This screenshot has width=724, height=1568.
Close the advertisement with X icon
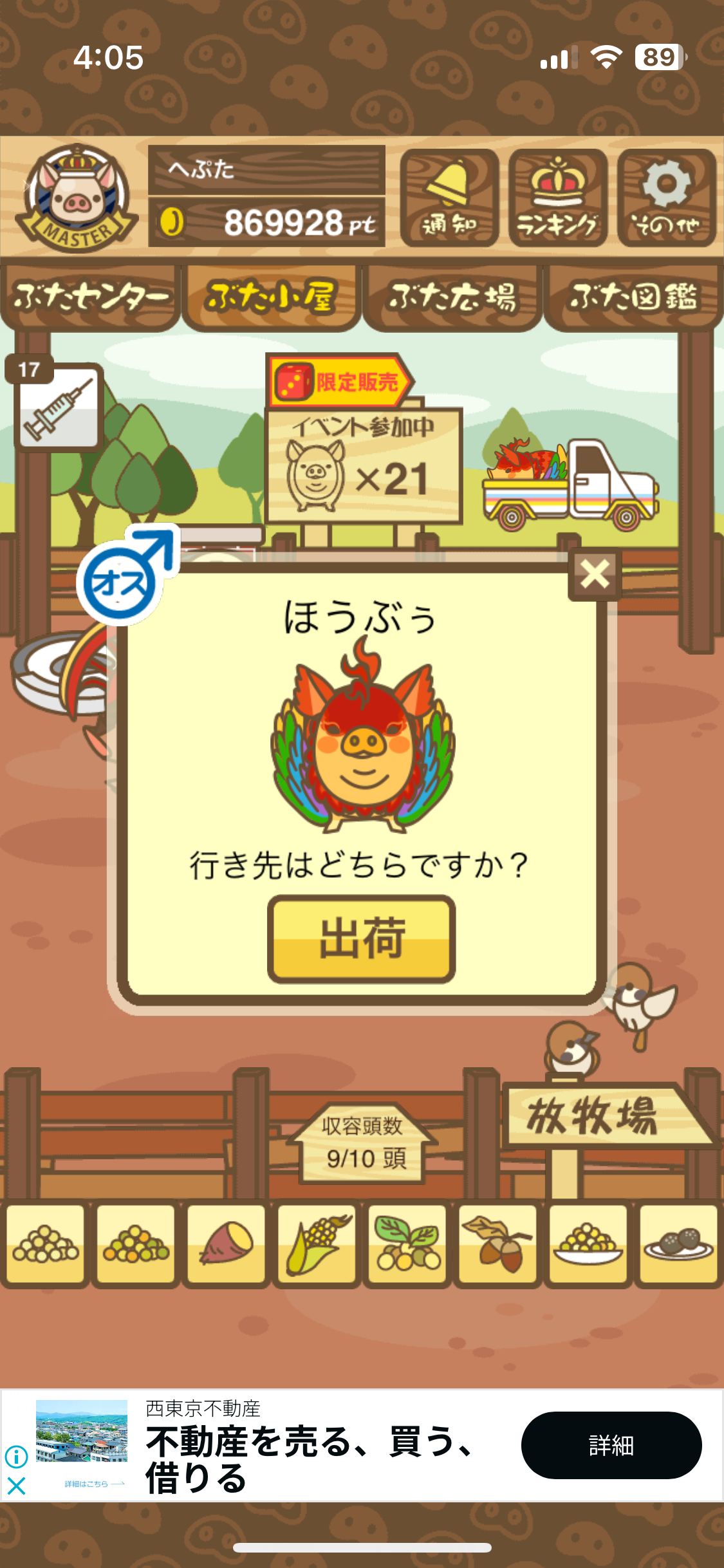click(x=16, y=1486)
